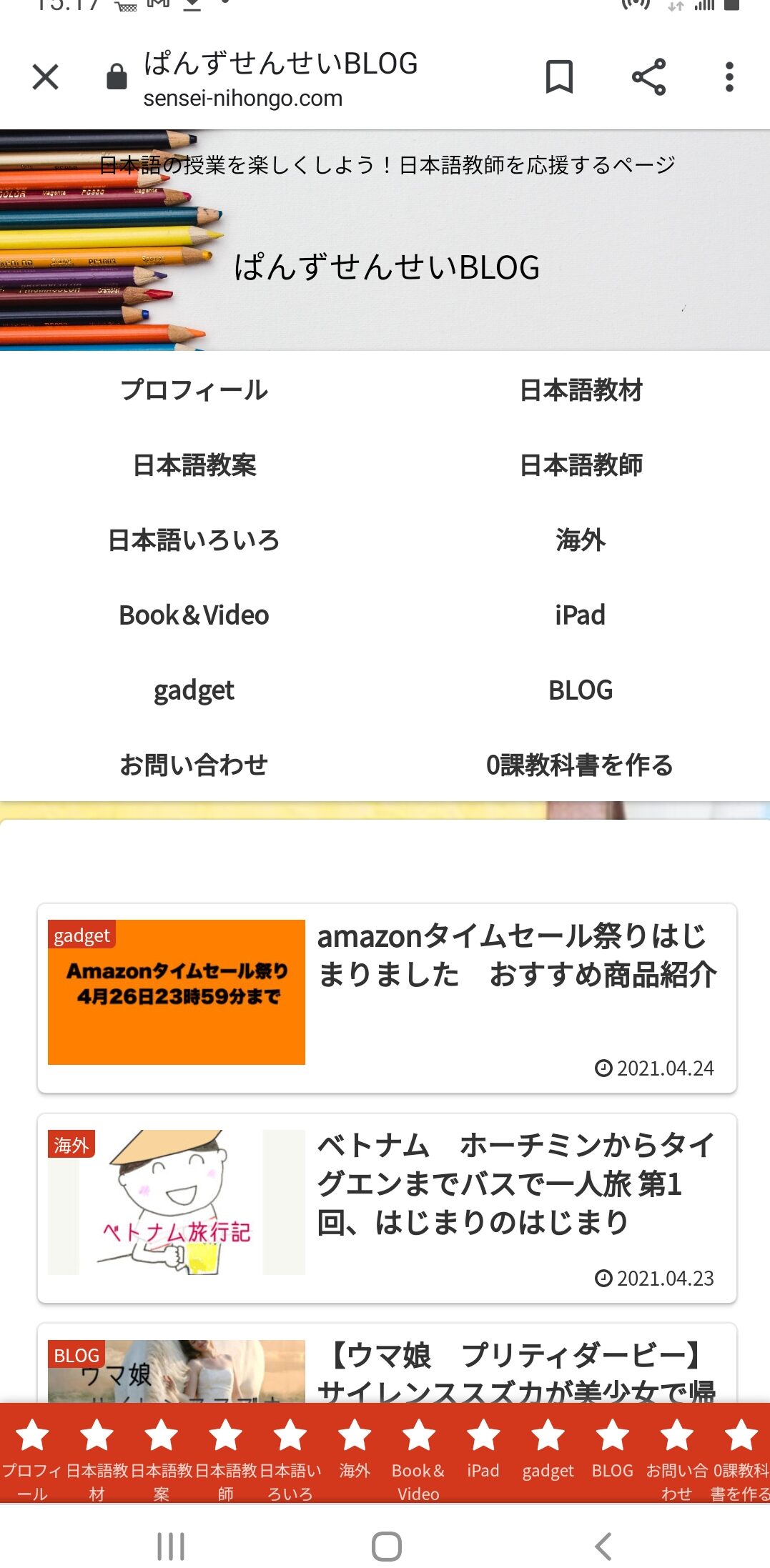Close the browser tab with X
Screen dimensions: 770x1568
click(46, 77)
